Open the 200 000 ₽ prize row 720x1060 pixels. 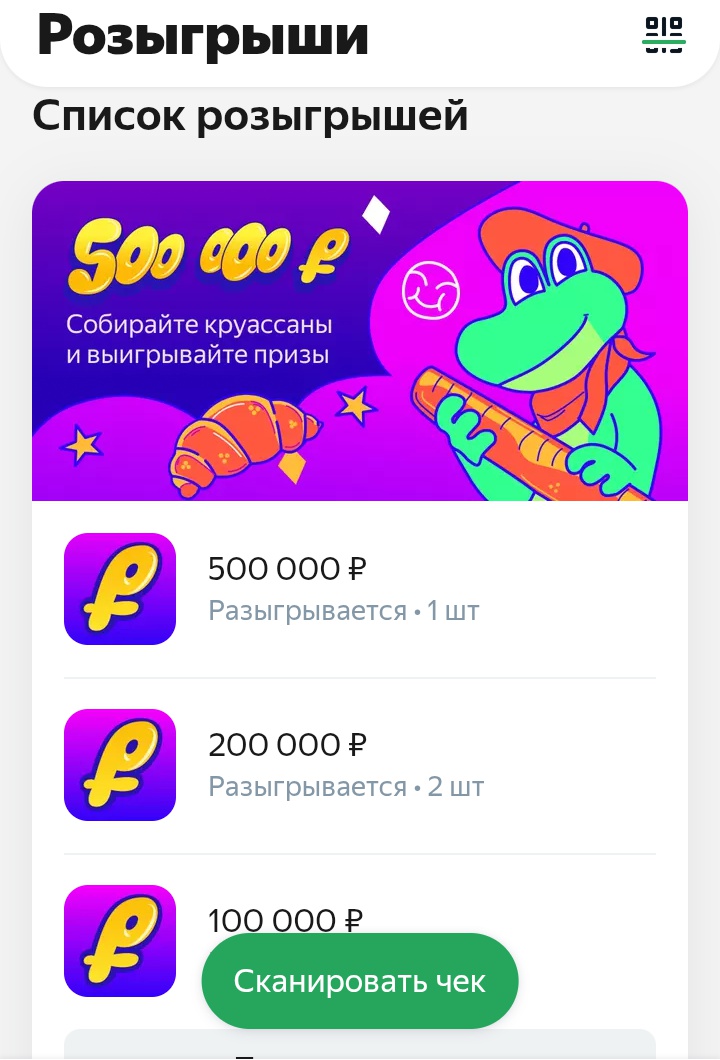point(360,765)
